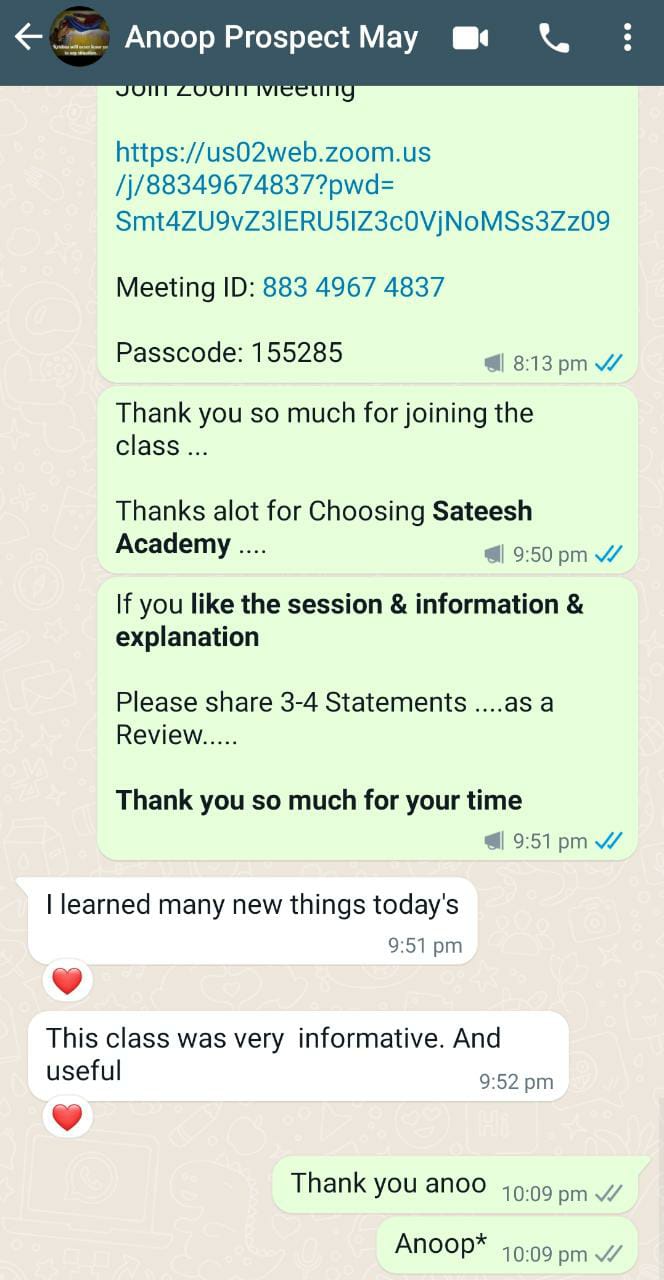The height and width of the screenshot is (1280, 664).
Task: Start a voice call with Anoop
Action: click(x=553, y=38)
